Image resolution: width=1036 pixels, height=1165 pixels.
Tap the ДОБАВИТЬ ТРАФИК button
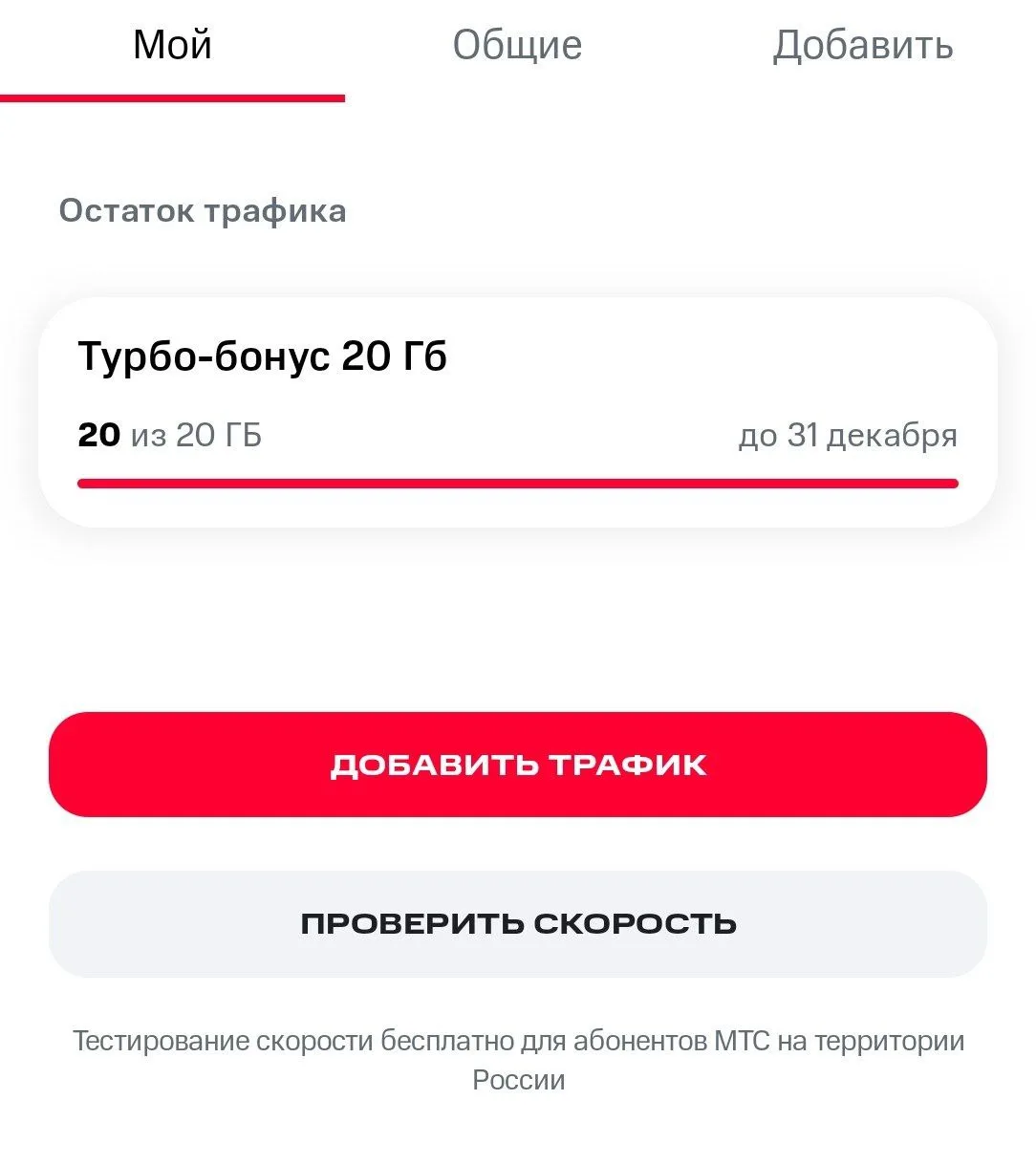[x=517, y=765]
